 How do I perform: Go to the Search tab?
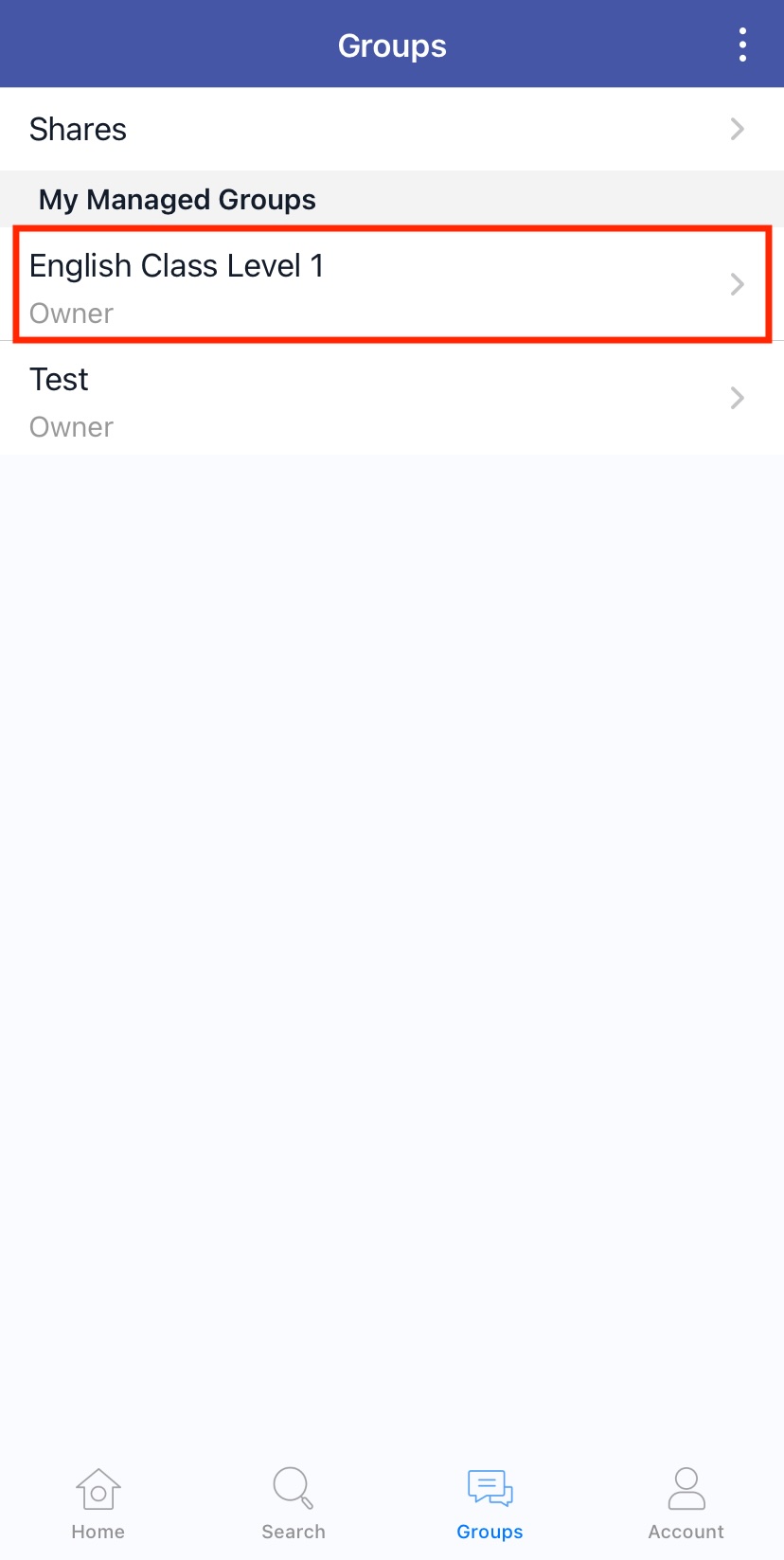tap(294, 1503)
